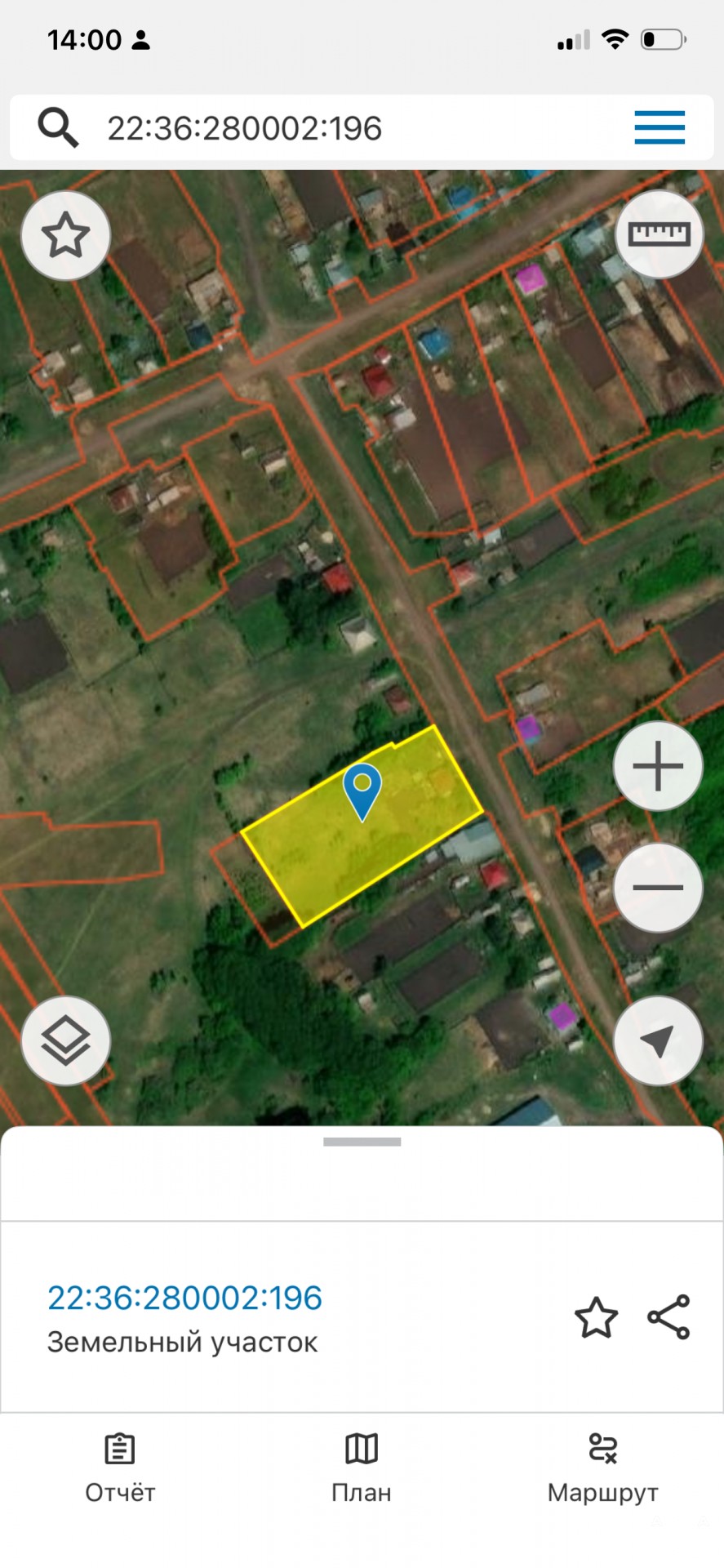Open parcel 22:36:280002:196 details link
Viewport: 724px width, 1568px height.
(185, 1298)
